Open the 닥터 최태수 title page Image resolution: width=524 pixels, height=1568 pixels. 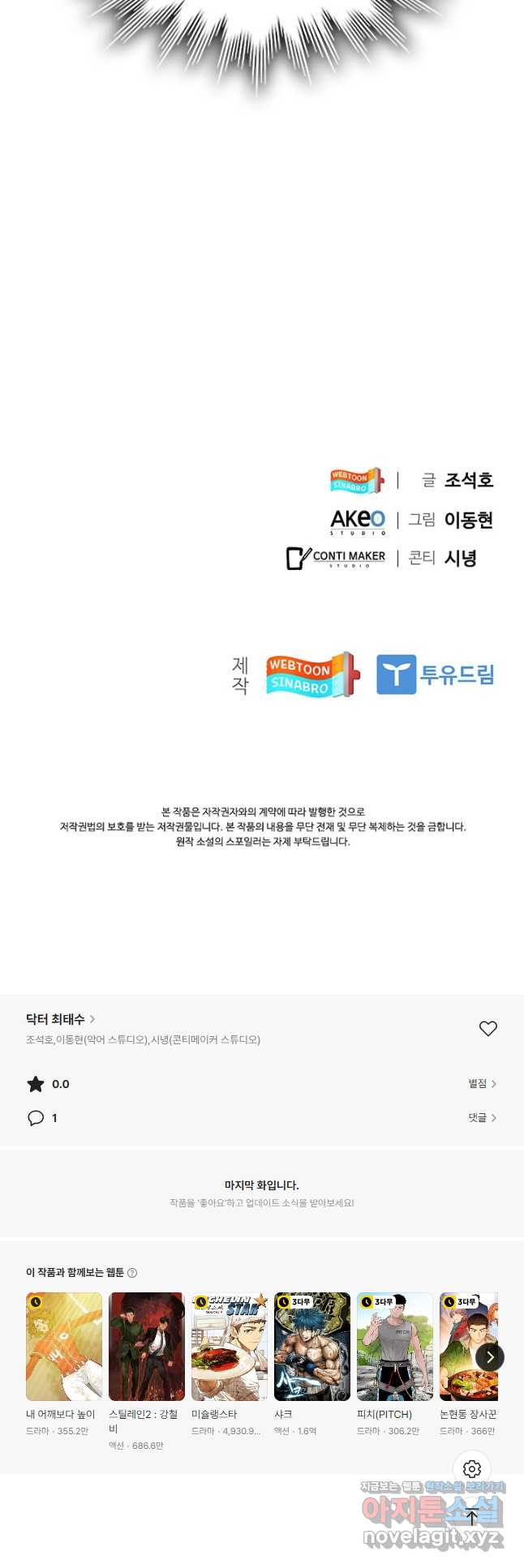coord(60,1018)
